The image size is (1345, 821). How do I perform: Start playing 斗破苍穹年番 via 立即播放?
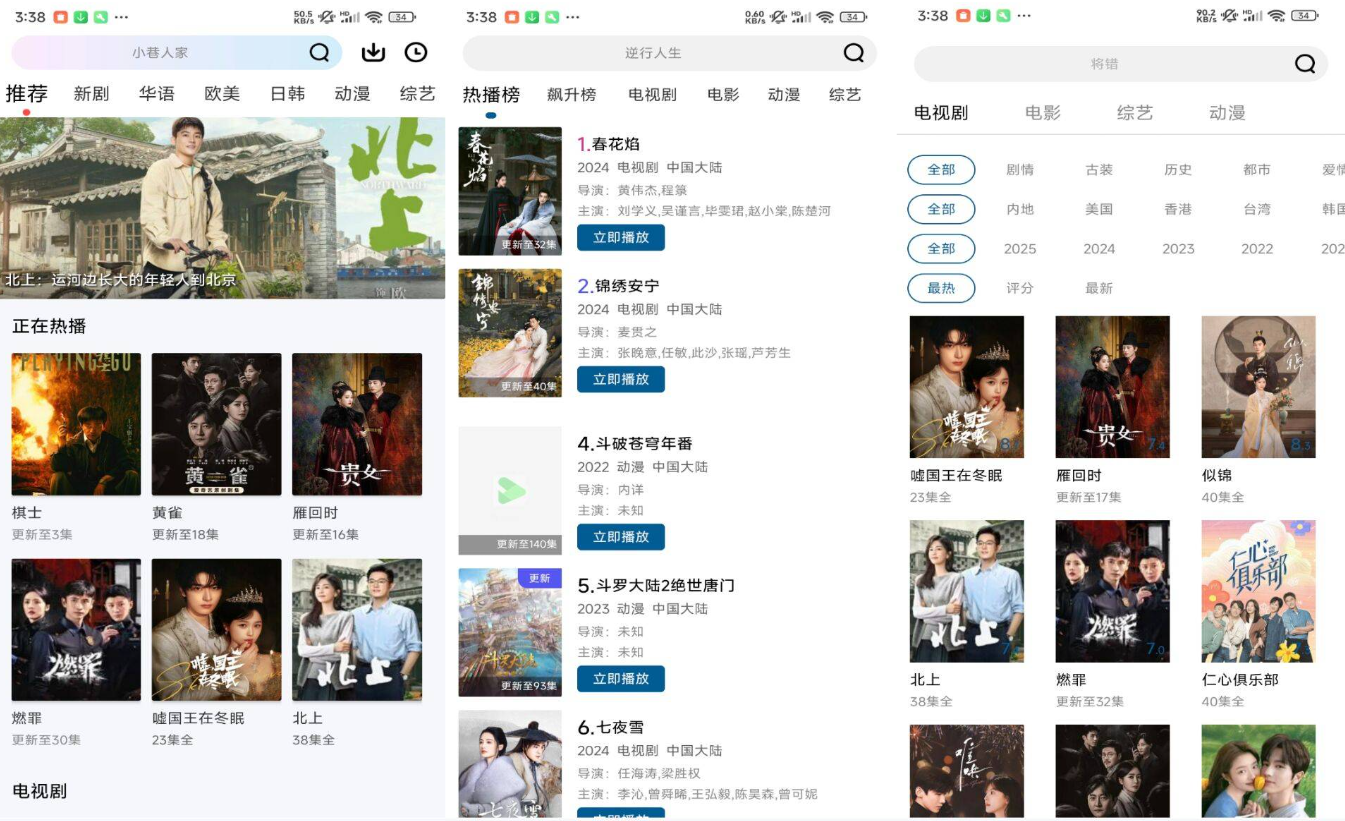tap(621, 537)
